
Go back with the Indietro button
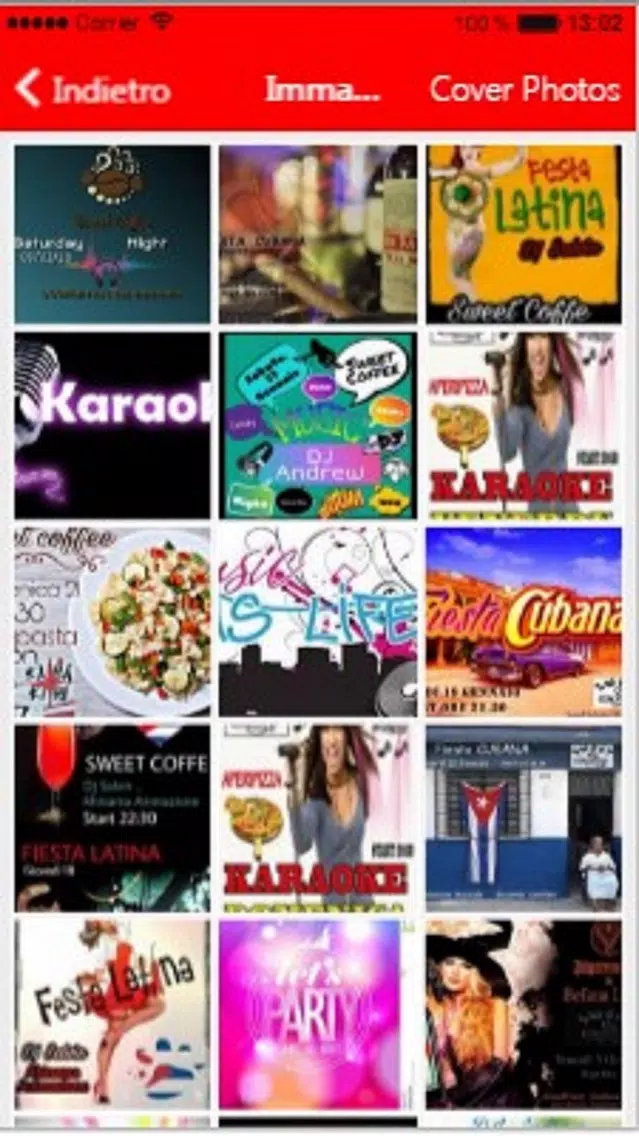tap(93, 89)
